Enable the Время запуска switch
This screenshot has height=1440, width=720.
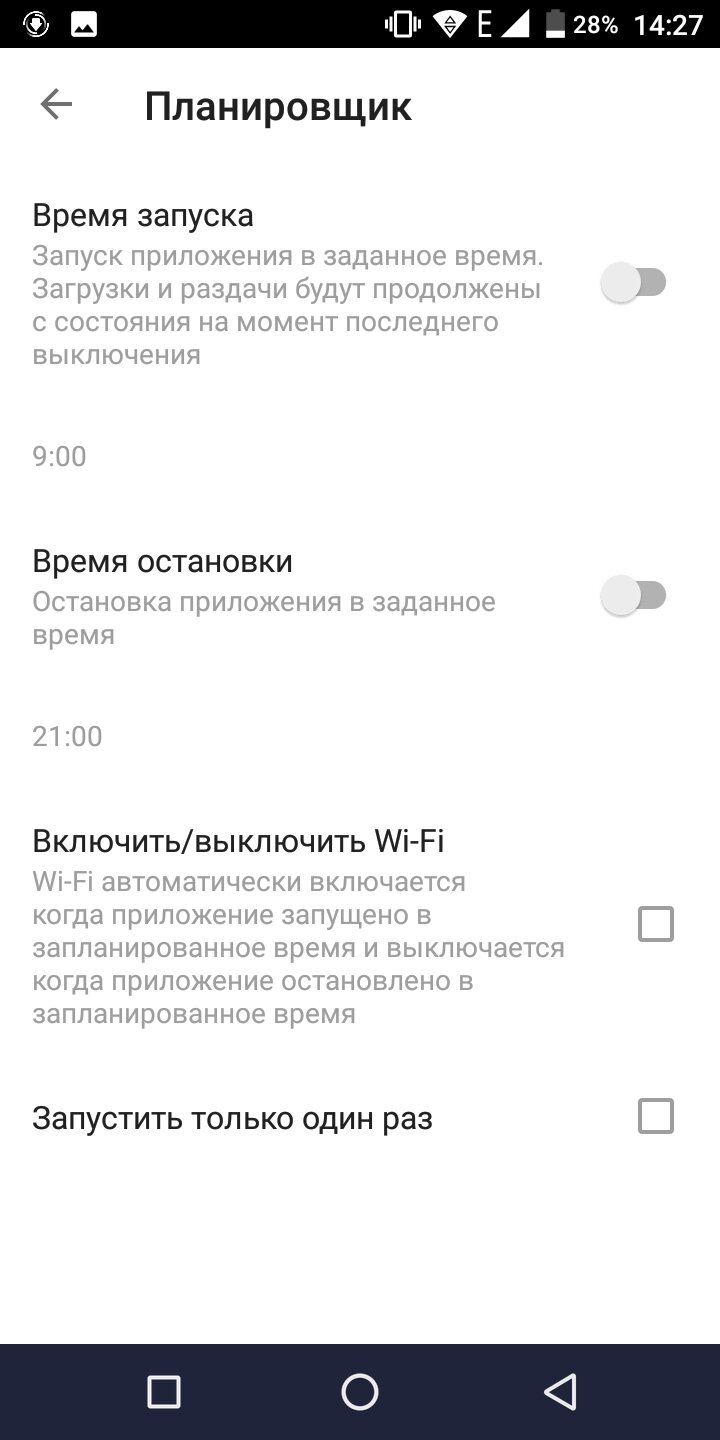coord(634,283)
